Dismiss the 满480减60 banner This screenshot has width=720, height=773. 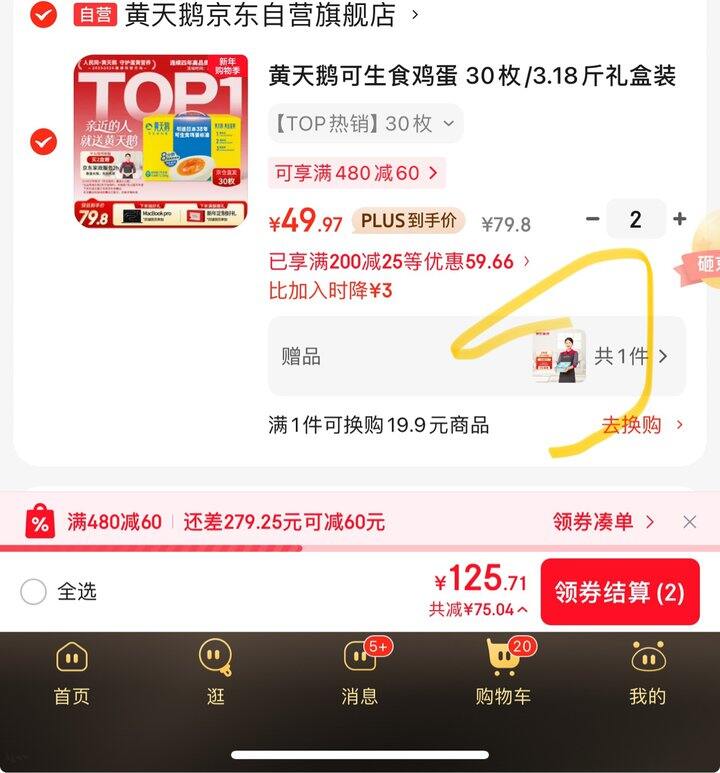click(x=690, y=522)
